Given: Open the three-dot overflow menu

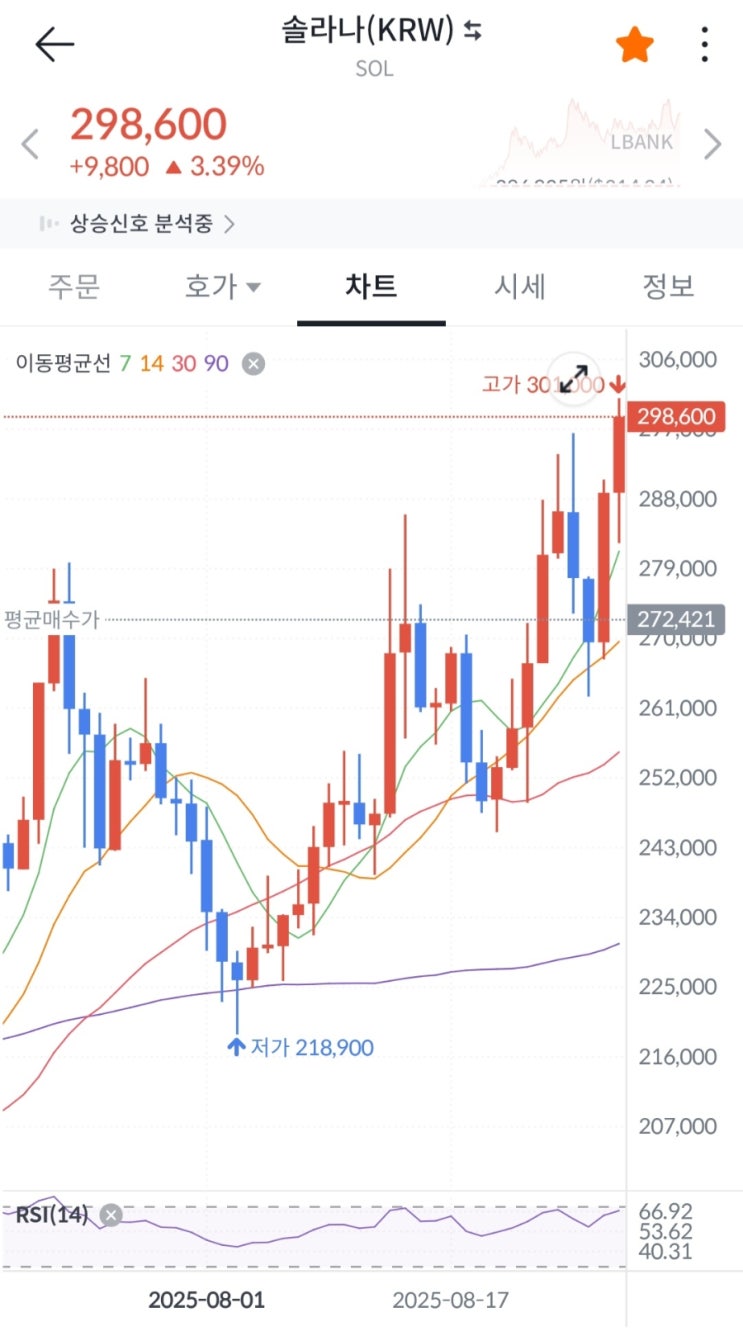Looking at the screenshot, I should pyautogui.click(x=705, y=45).
